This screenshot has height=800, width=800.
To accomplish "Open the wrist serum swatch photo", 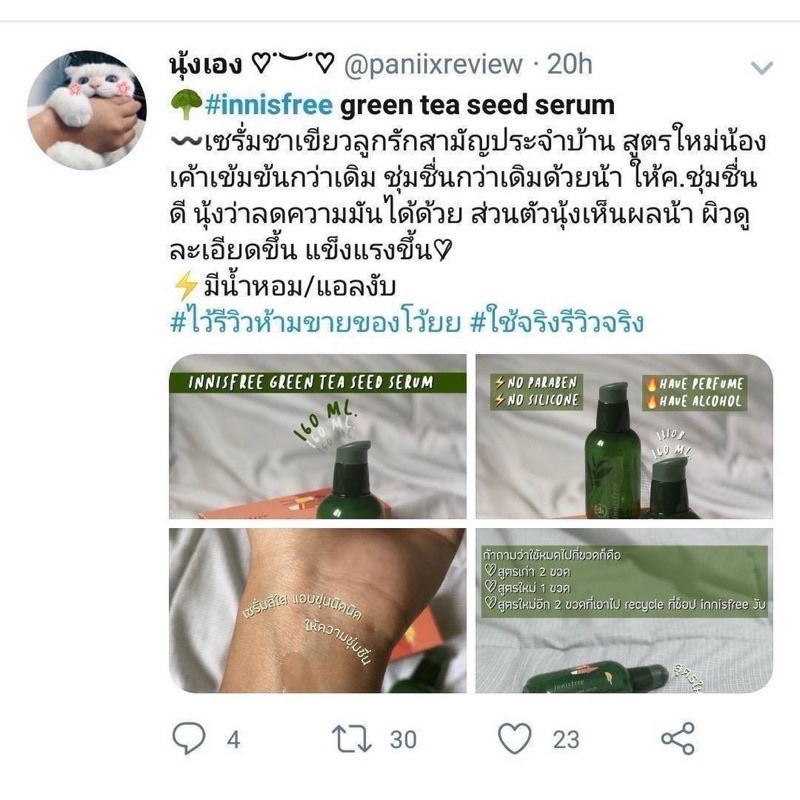I will point(317,610).
